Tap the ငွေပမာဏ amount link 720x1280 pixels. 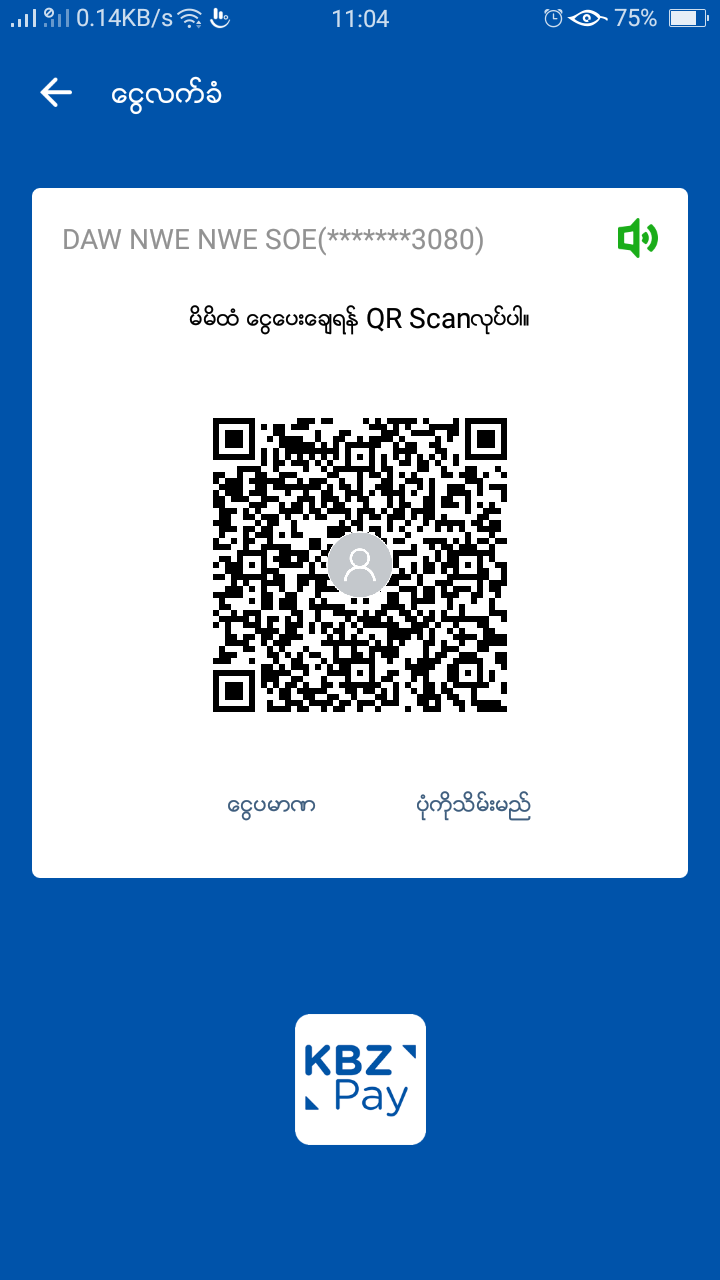pos(271,805)
